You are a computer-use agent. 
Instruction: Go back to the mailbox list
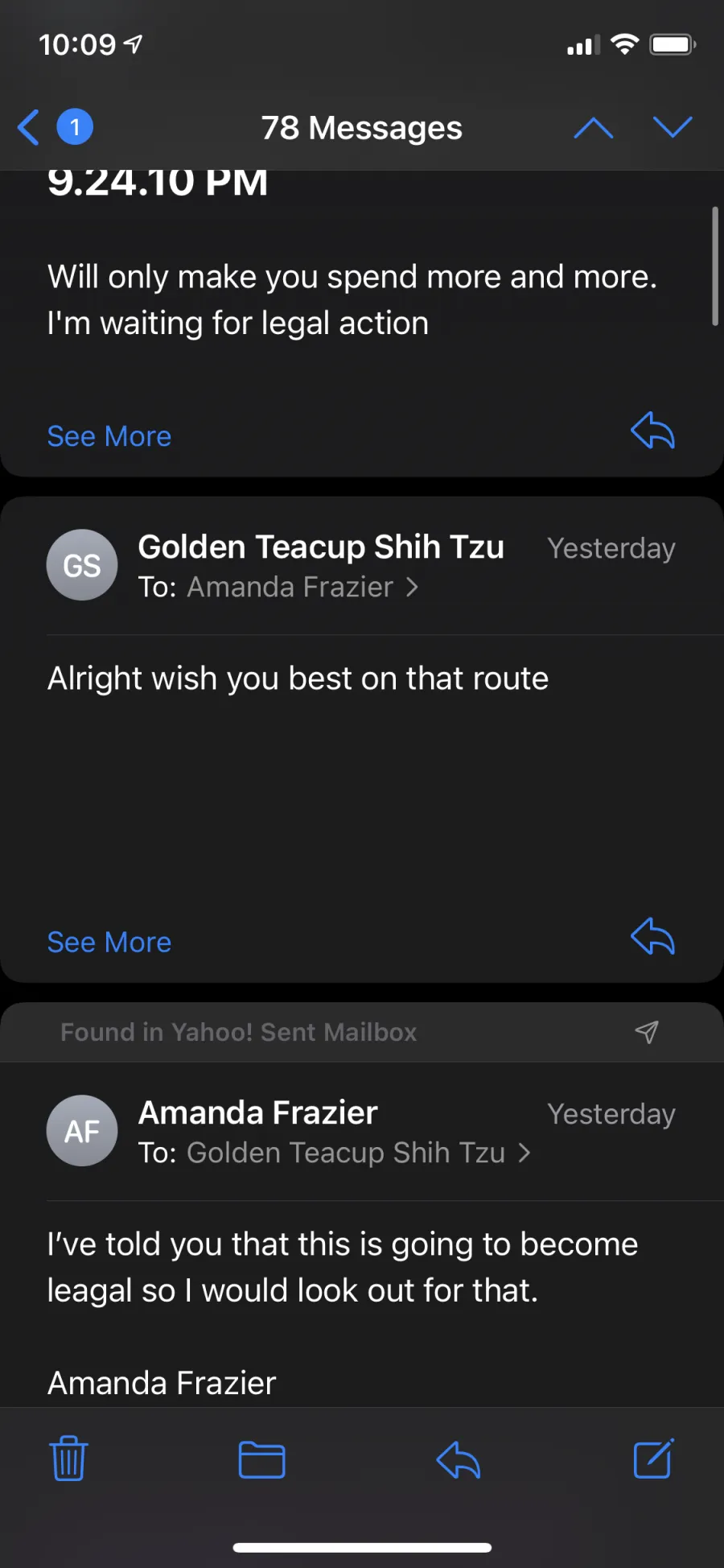(29, 127)
